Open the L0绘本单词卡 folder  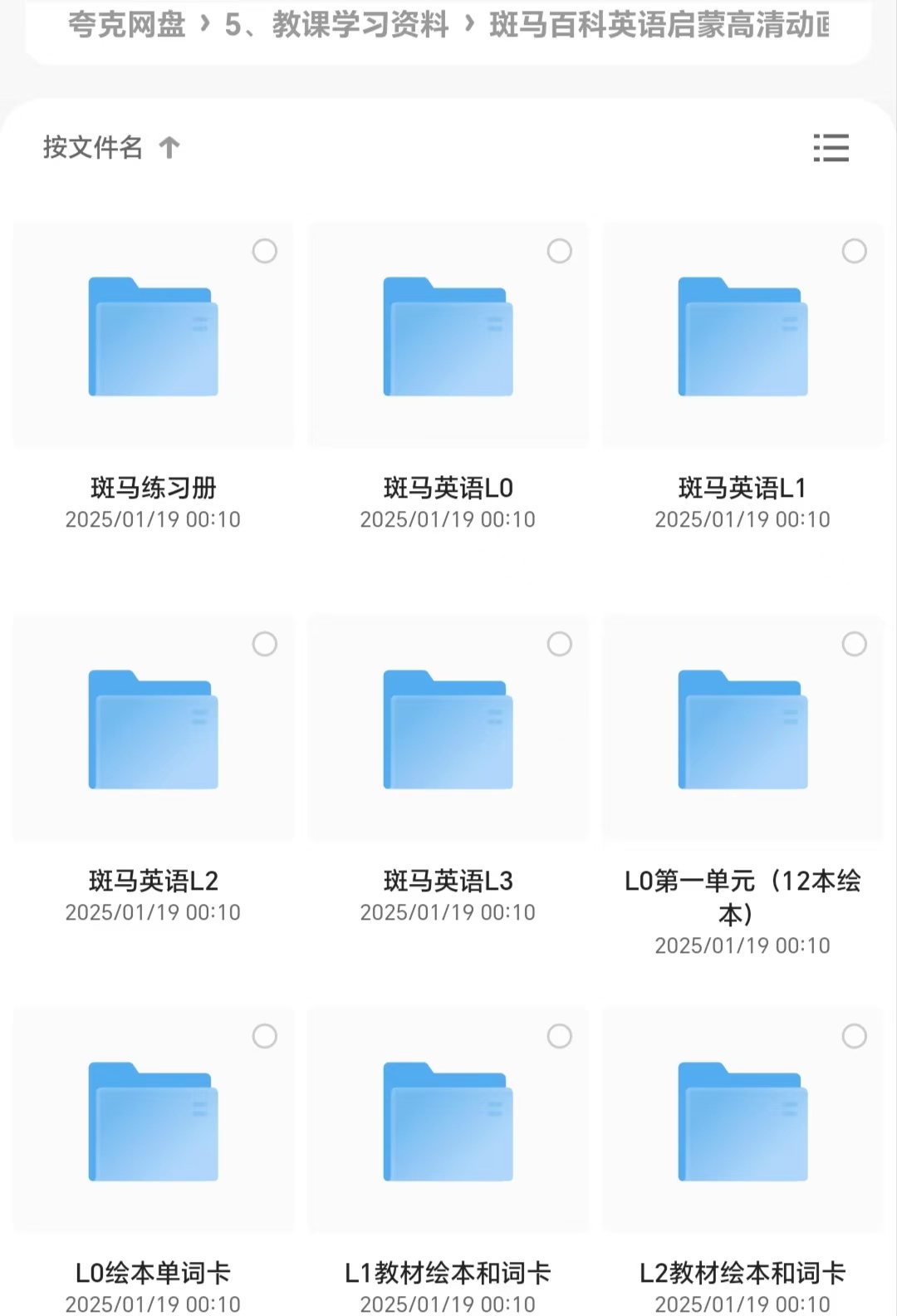[154, 1122]
